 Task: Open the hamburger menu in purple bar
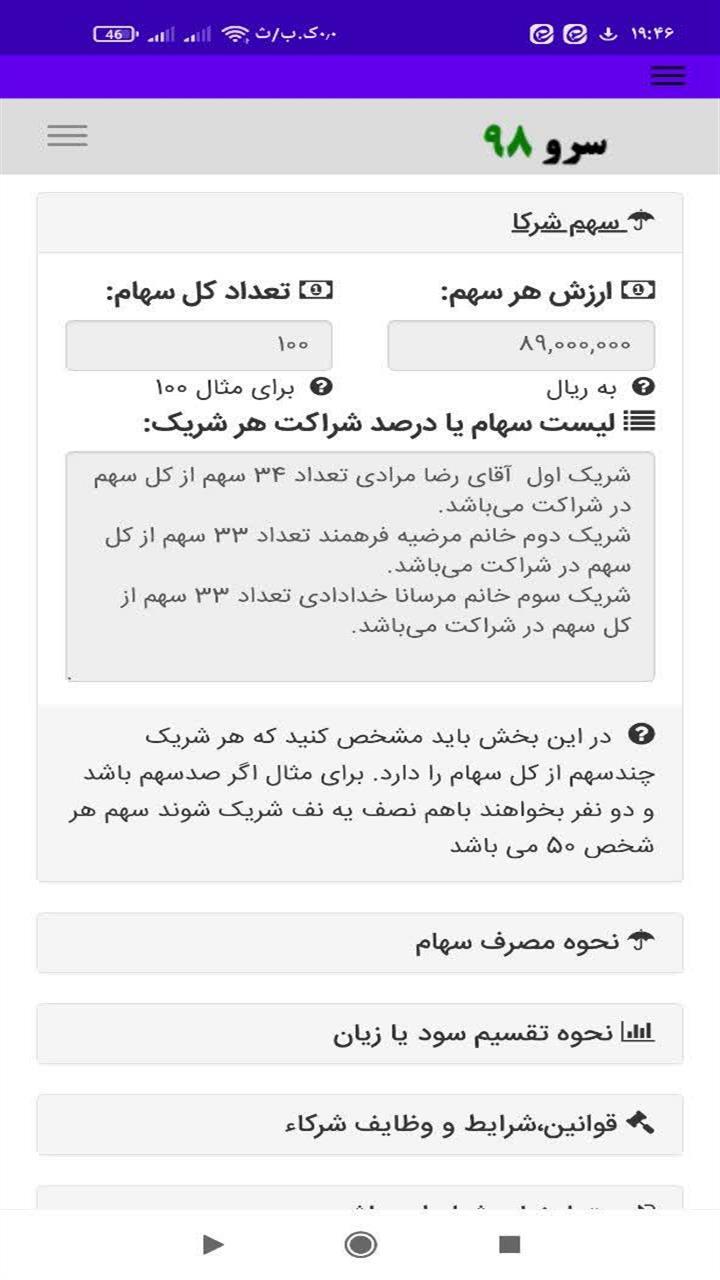(668, 76)
